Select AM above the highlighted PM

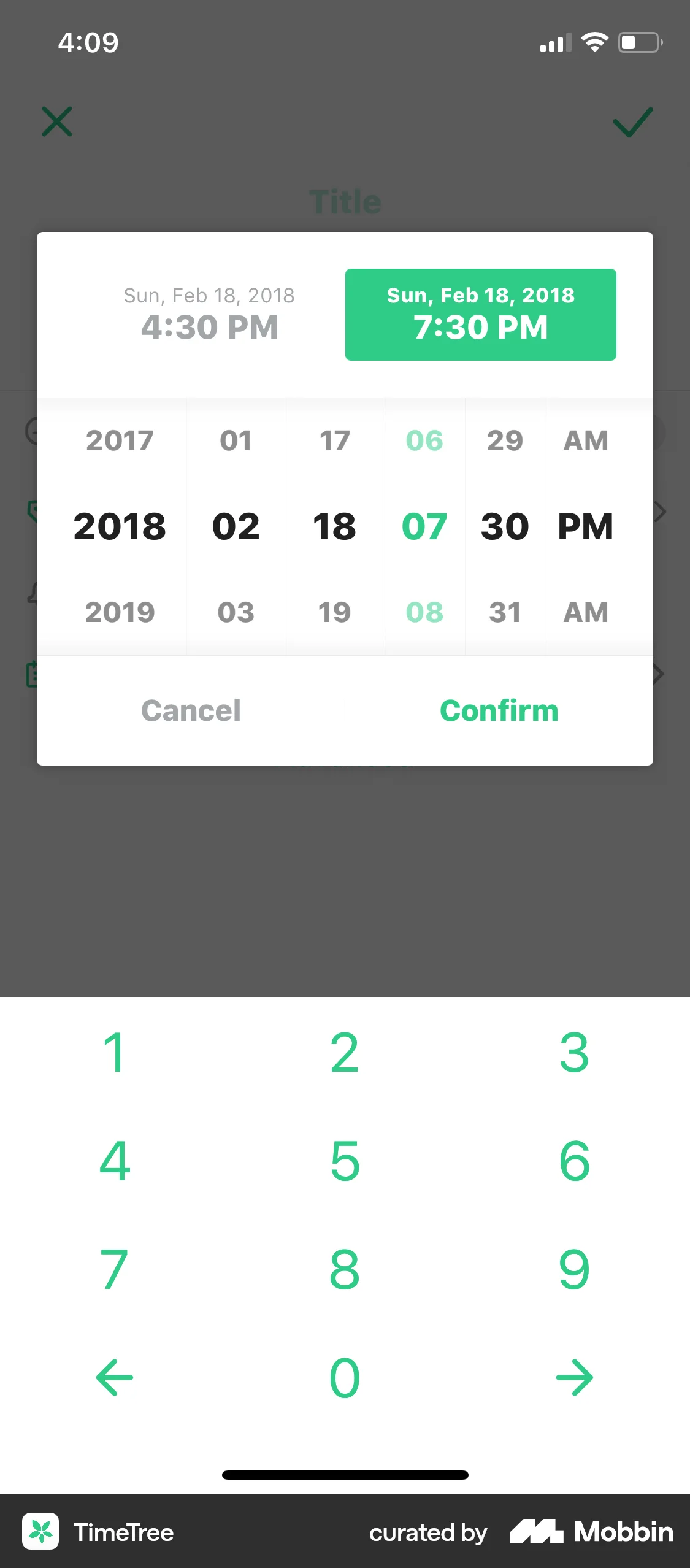(585, 440)
